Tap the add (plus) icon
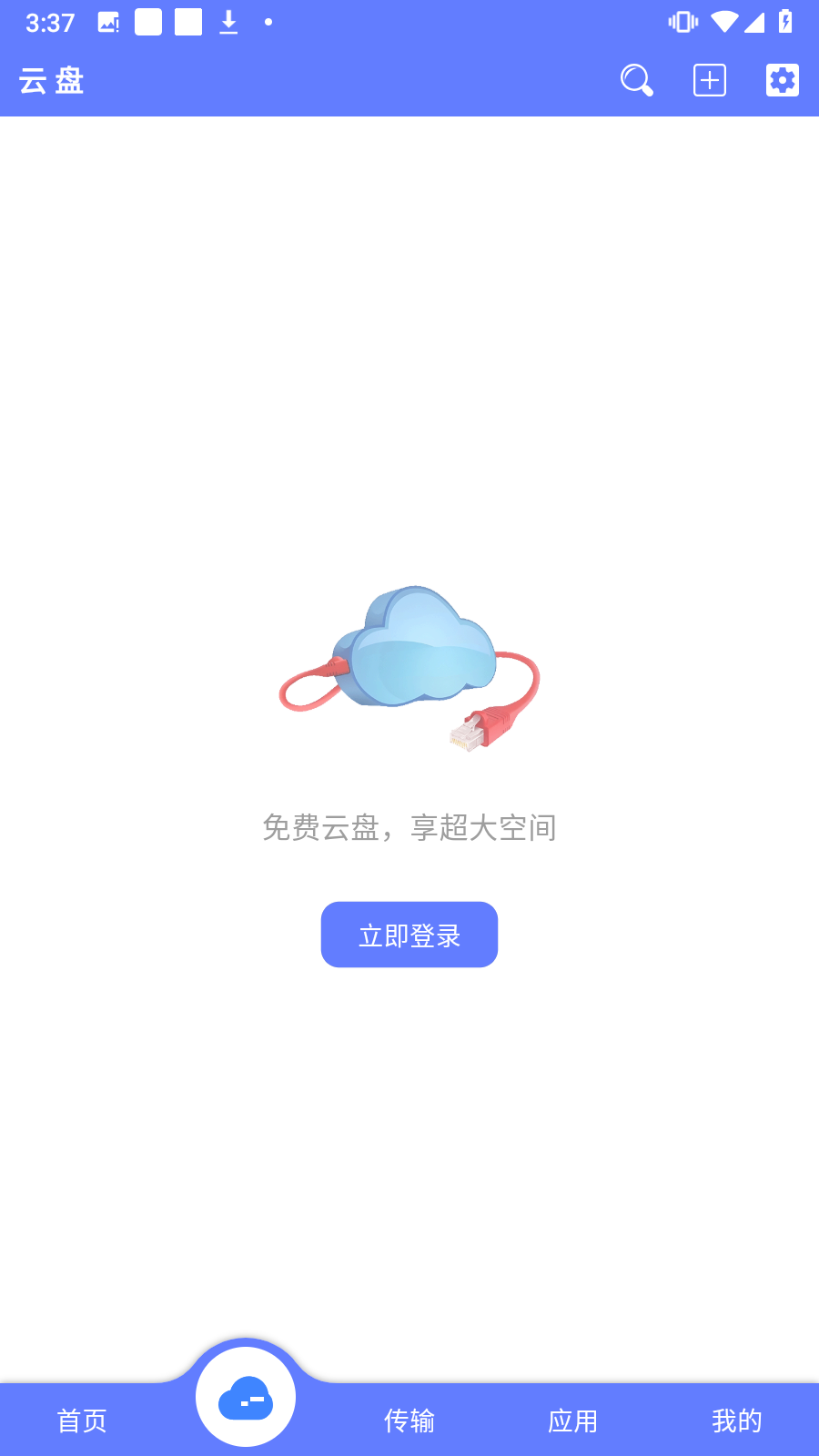The width and height of the screenshot is (819, 1456). [710, 80]
